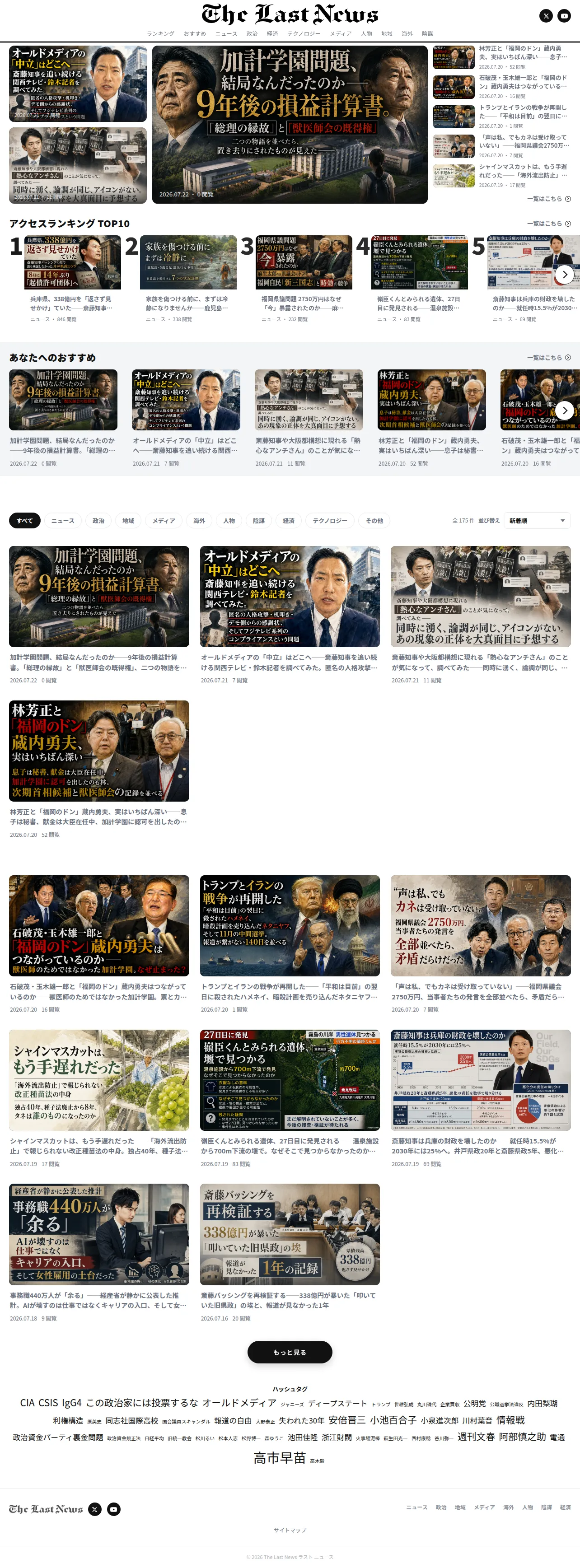The width and height of the screenshot is (580, 1568).
Task: Open the X (Twitter) icon in header
Action: point(546,16)
